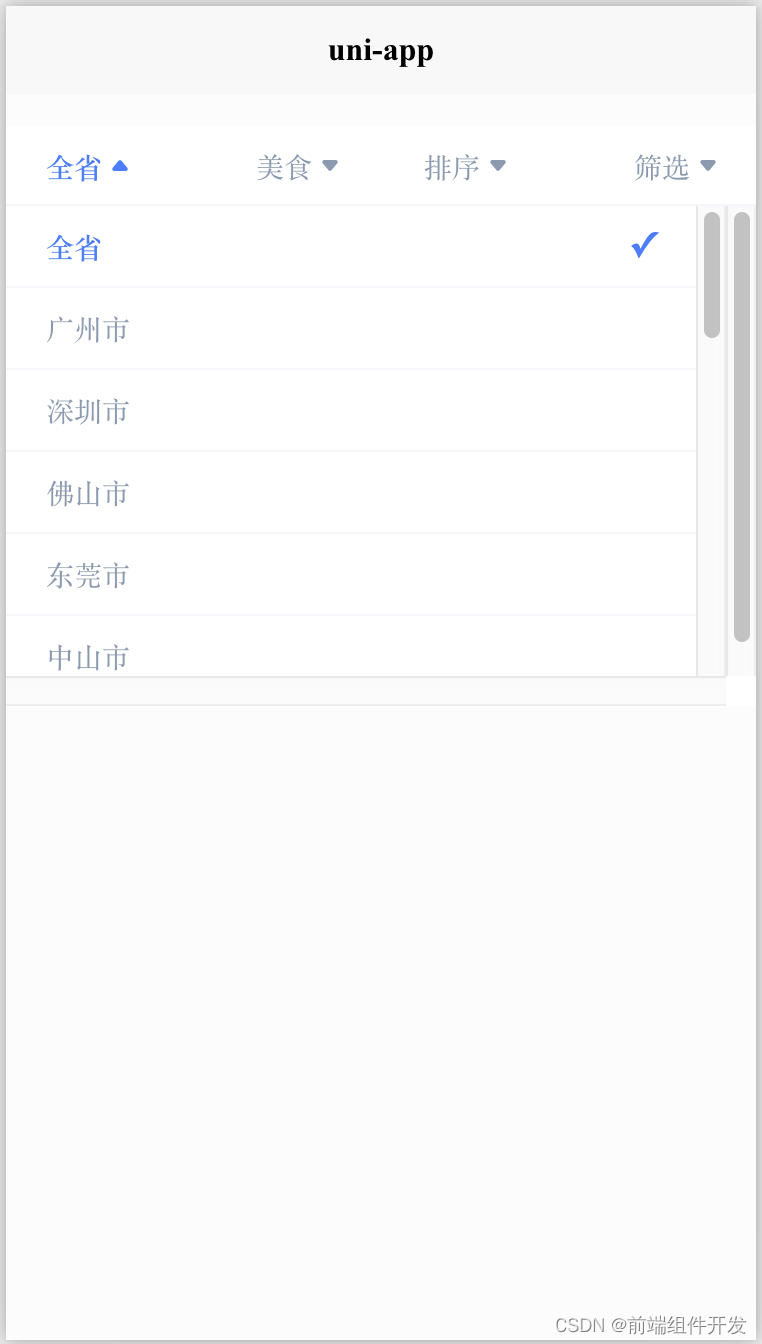Collapse the 全省 dropdown via its up arrow

click(x=120, y=166)
